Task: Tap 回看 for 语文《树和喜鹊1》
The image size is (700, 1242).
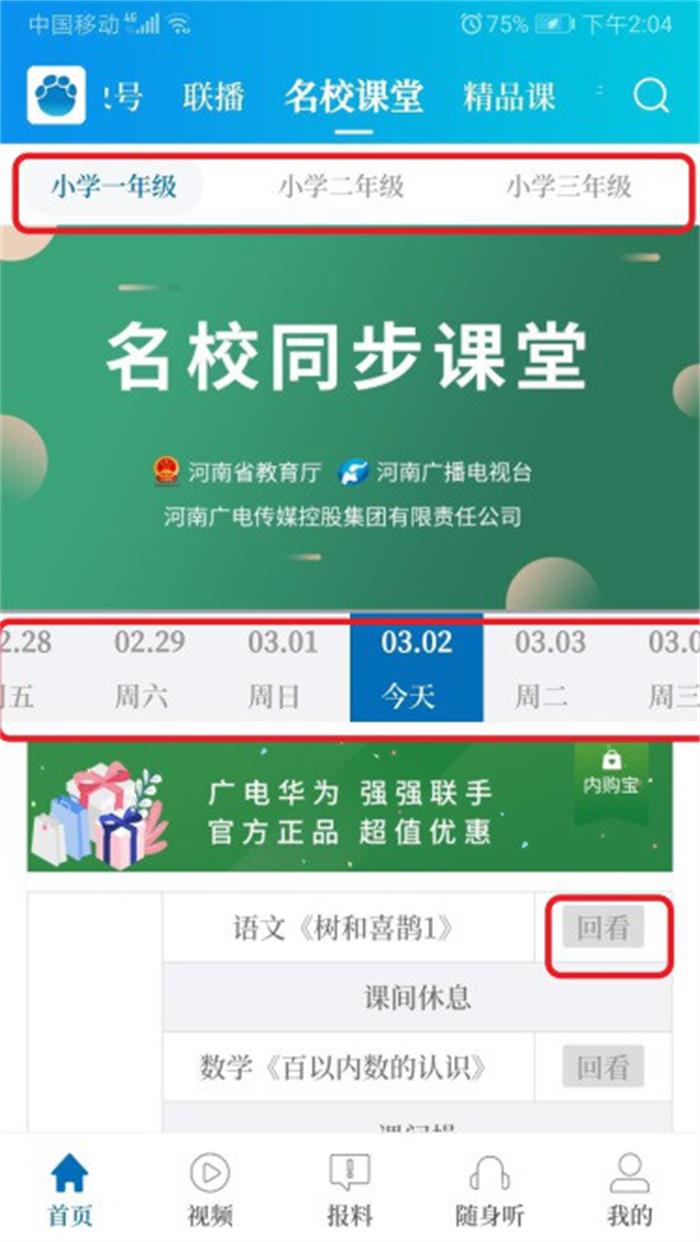Action: point(603,928)
